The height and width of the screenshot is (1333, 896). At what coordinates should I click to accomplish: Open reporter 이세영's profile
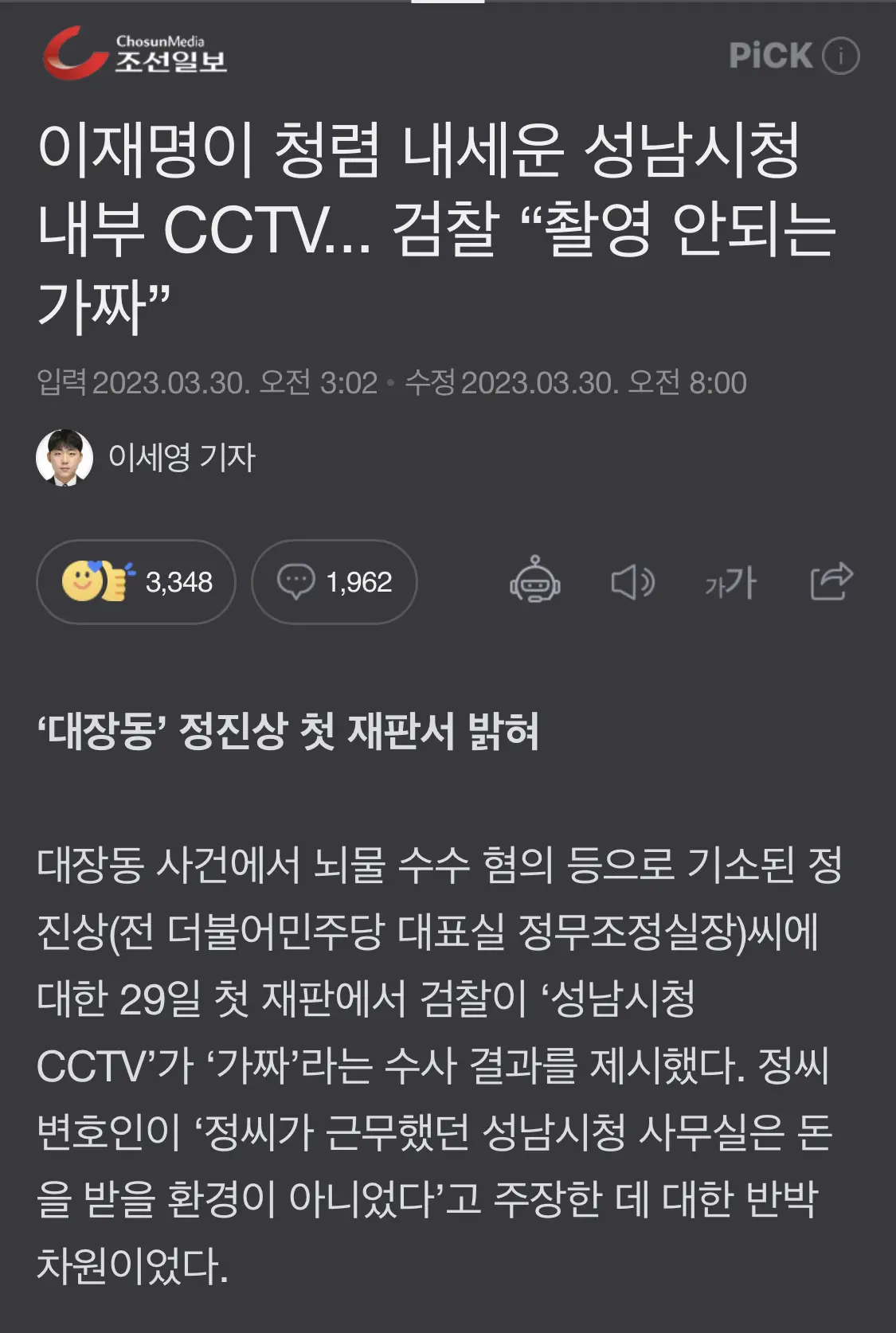(x=147, y=458)
